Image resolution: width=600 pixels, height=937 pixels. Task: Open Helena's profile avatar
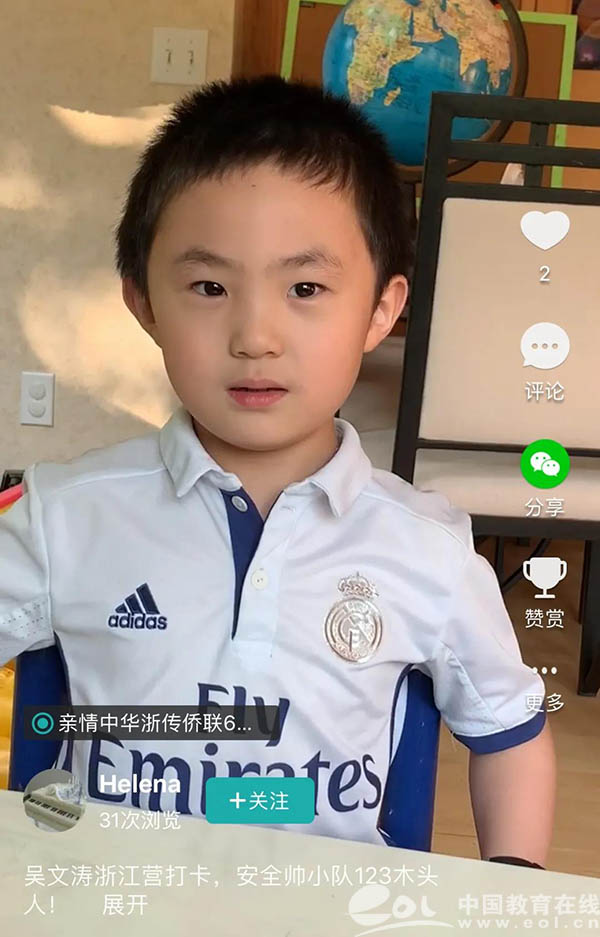click(x=54, y=801)
